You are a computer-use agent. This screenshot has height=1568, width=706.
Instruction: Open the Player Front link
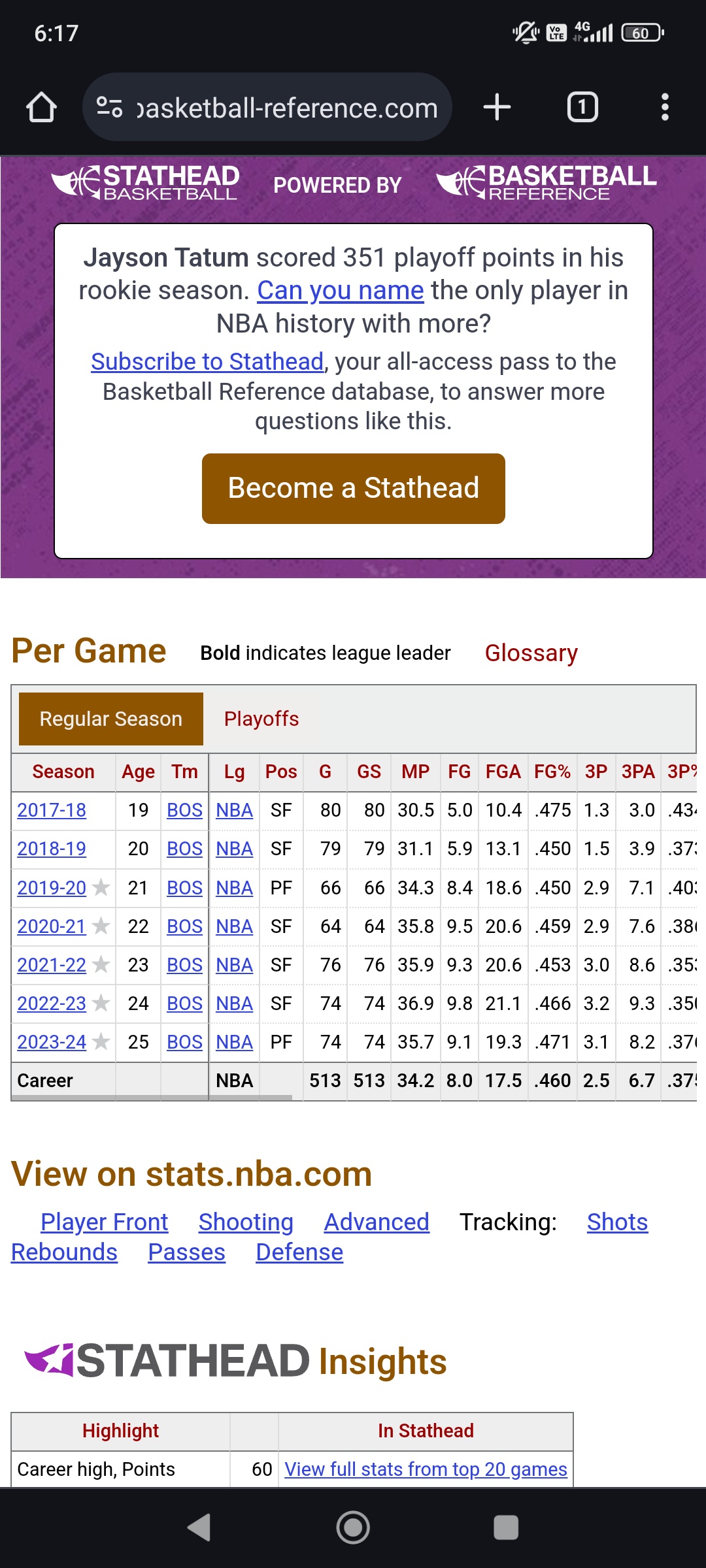(x=105, y=1222)
